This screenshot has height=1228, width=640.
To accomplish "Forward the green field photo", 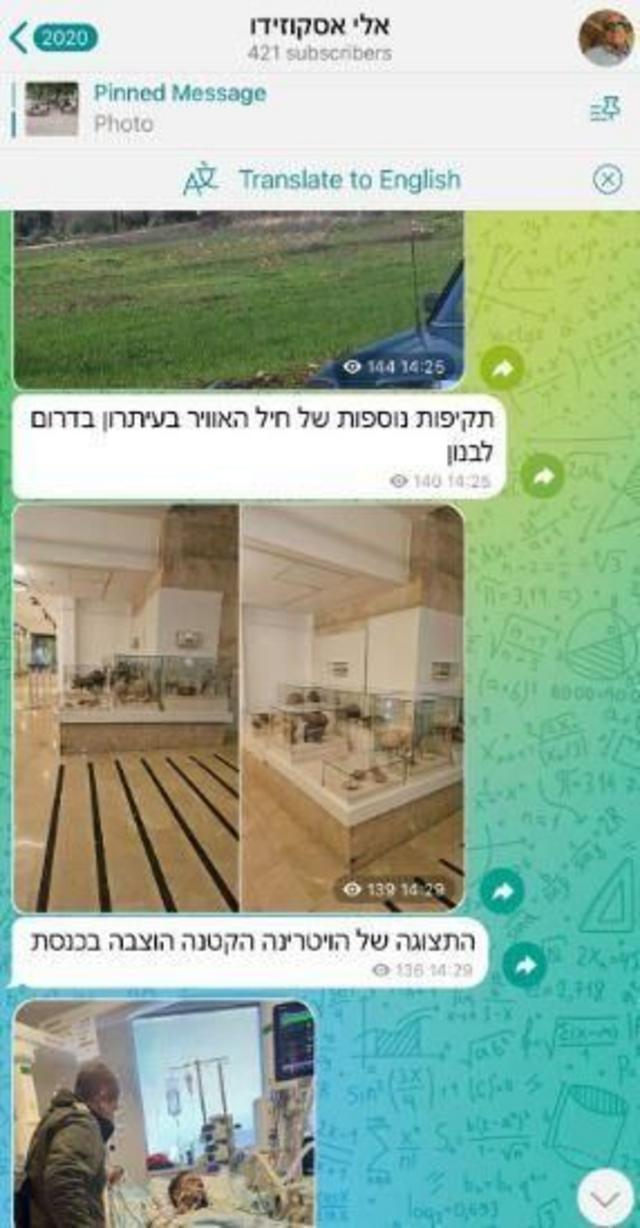I will pyautogui.click(x=502, y=370).
